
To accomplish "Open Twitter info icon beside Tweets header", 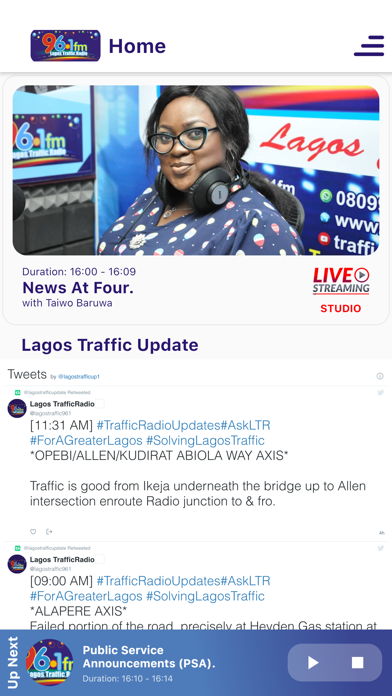I will pos(380,376).
